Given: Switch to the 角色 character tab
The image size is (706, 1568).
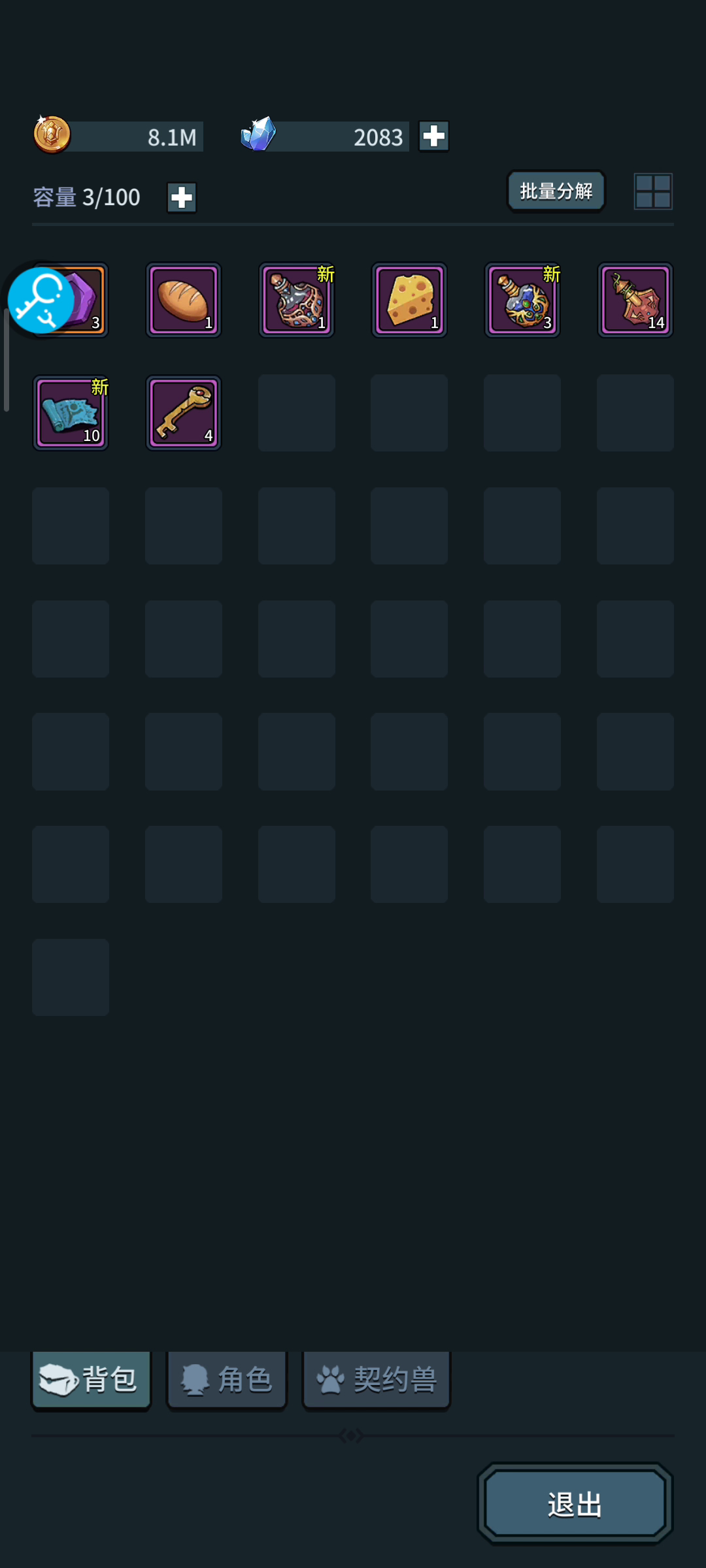Looking at the screenshot, I should point(227,1380).
